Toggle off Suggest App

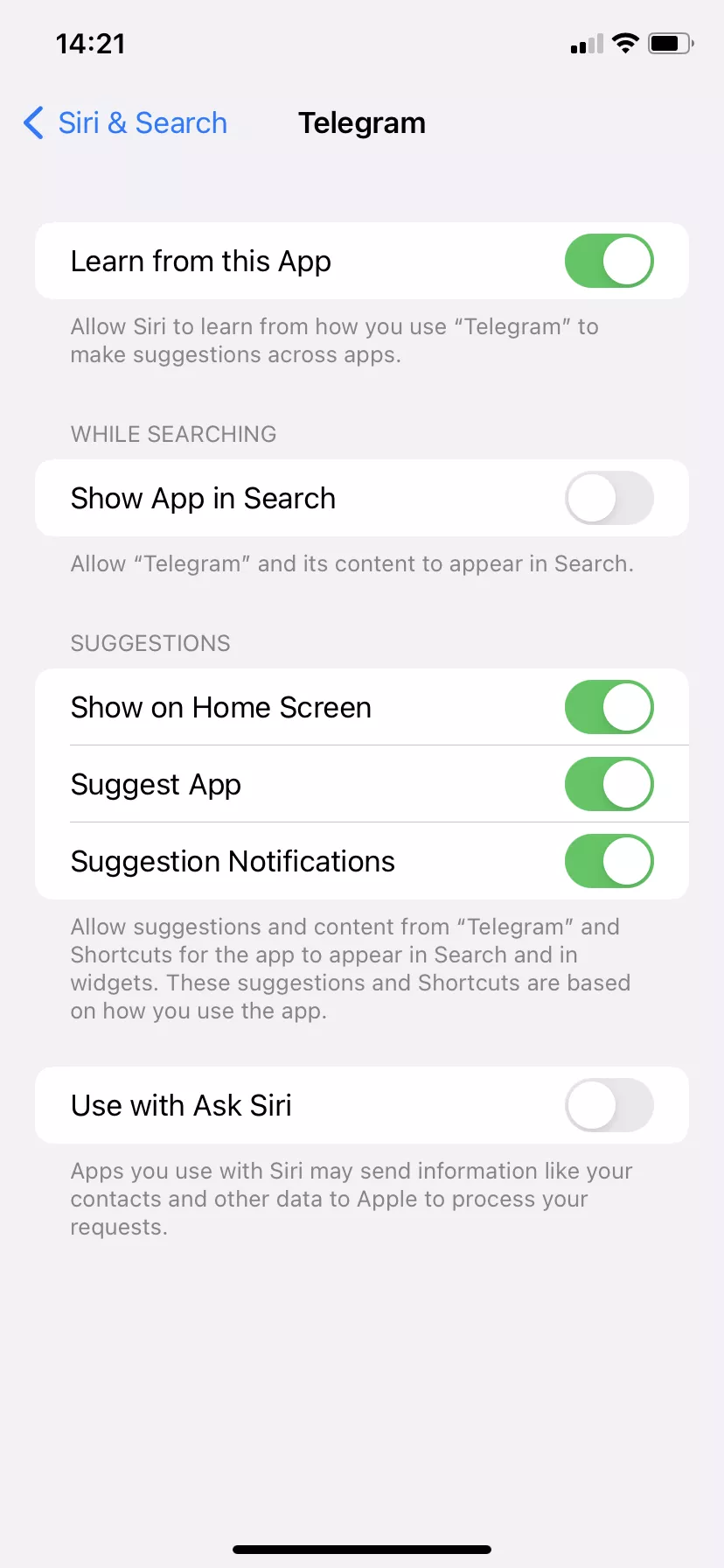[x=609, y=784]
